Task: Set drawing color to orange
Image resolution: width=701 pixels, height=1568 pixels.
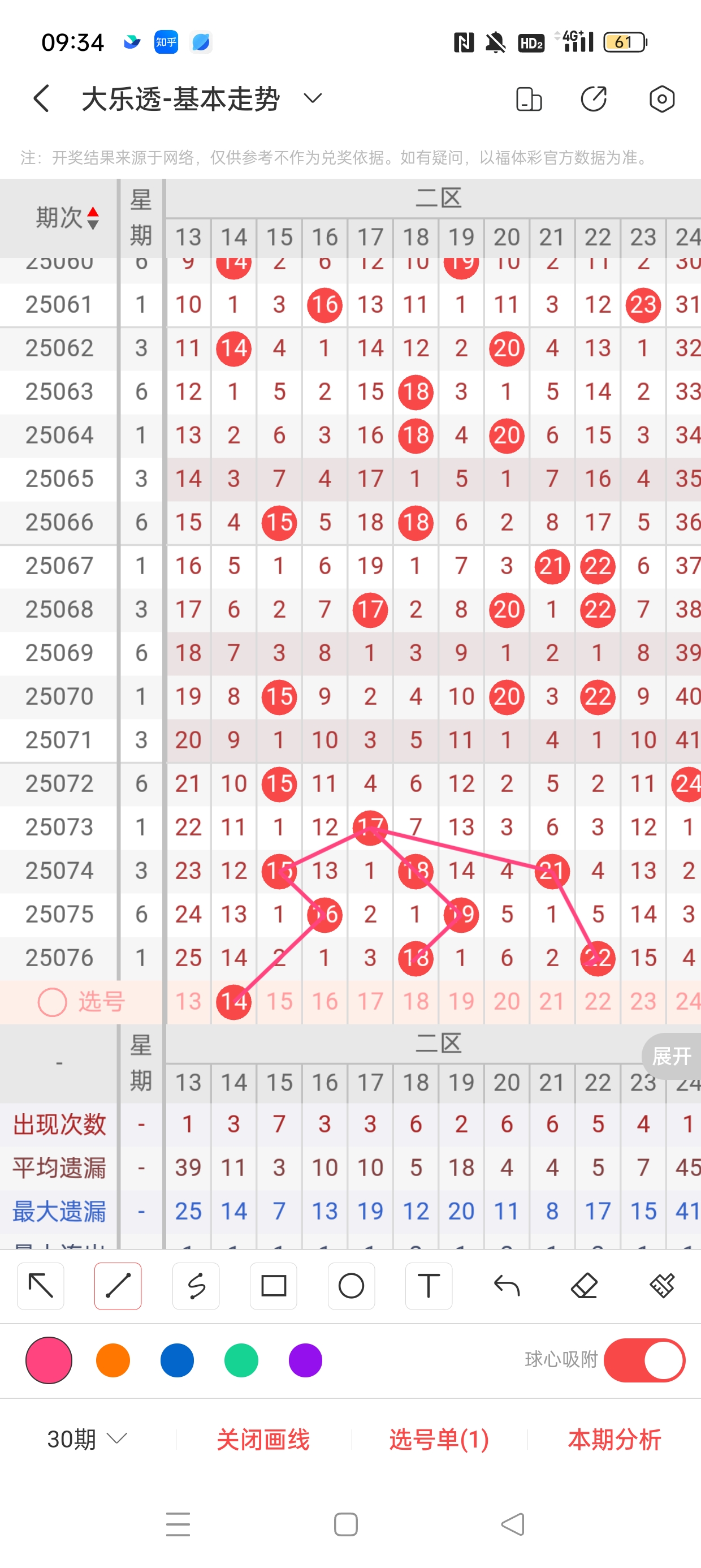Action: (x=113, y=1360)
